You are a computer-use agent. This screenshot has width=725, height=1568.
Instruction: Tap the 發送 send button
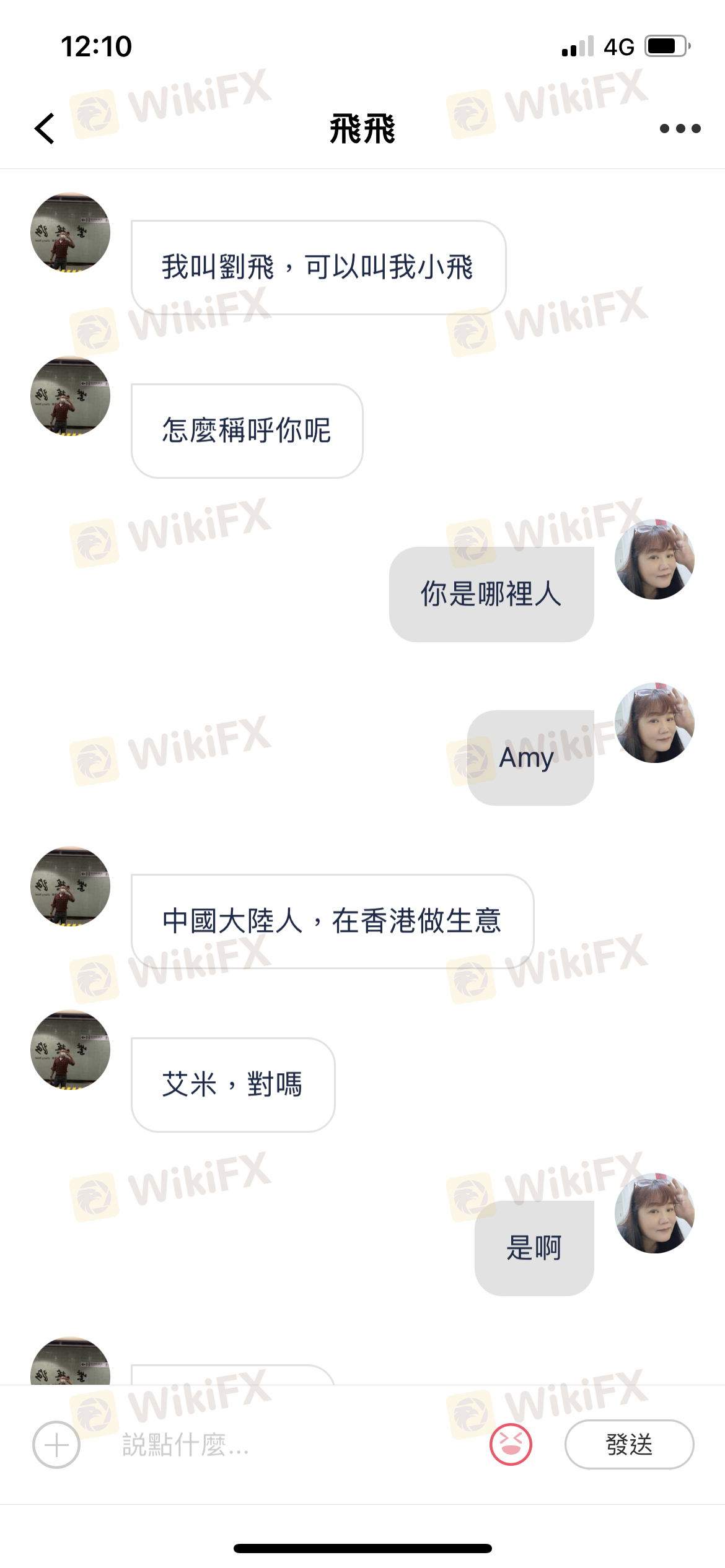pyautogui.click(x=629, y=1445)
